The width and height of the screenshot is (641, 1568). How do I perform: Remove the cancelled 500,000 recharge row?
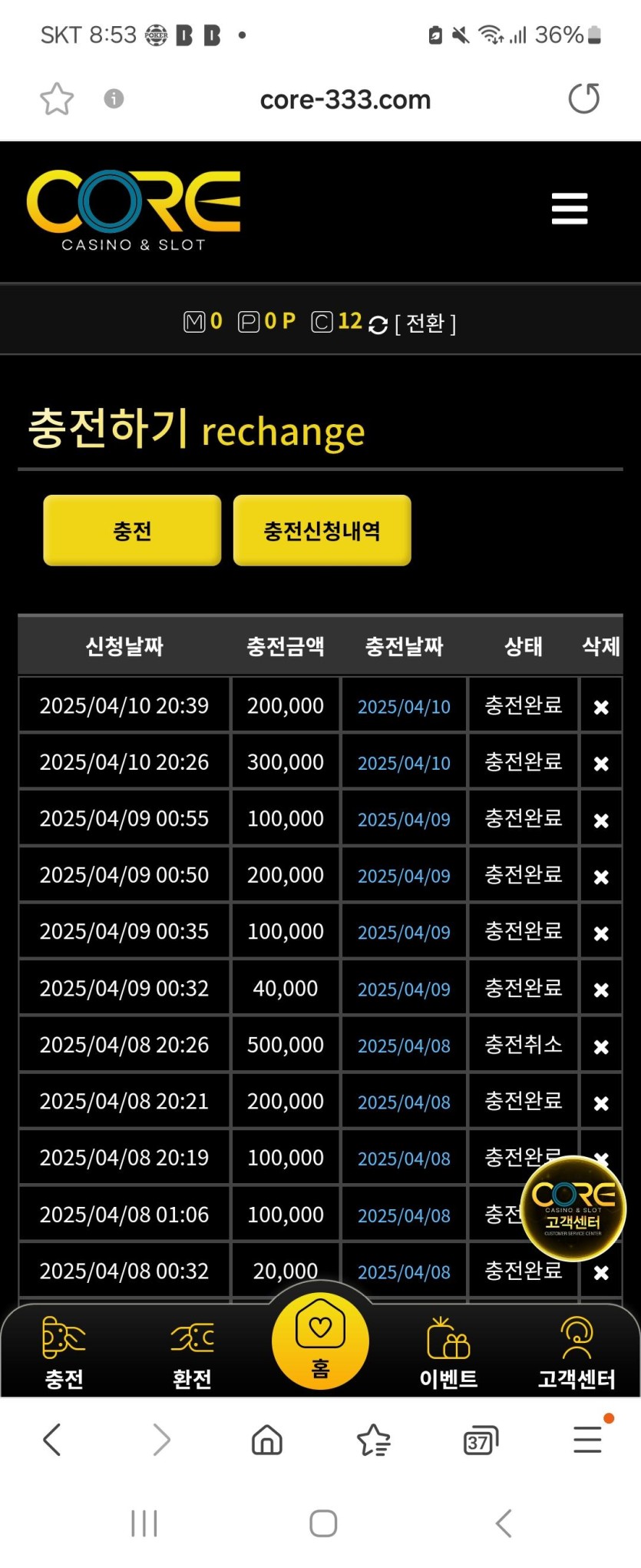pyautogui.click(x=601, y=1047)
